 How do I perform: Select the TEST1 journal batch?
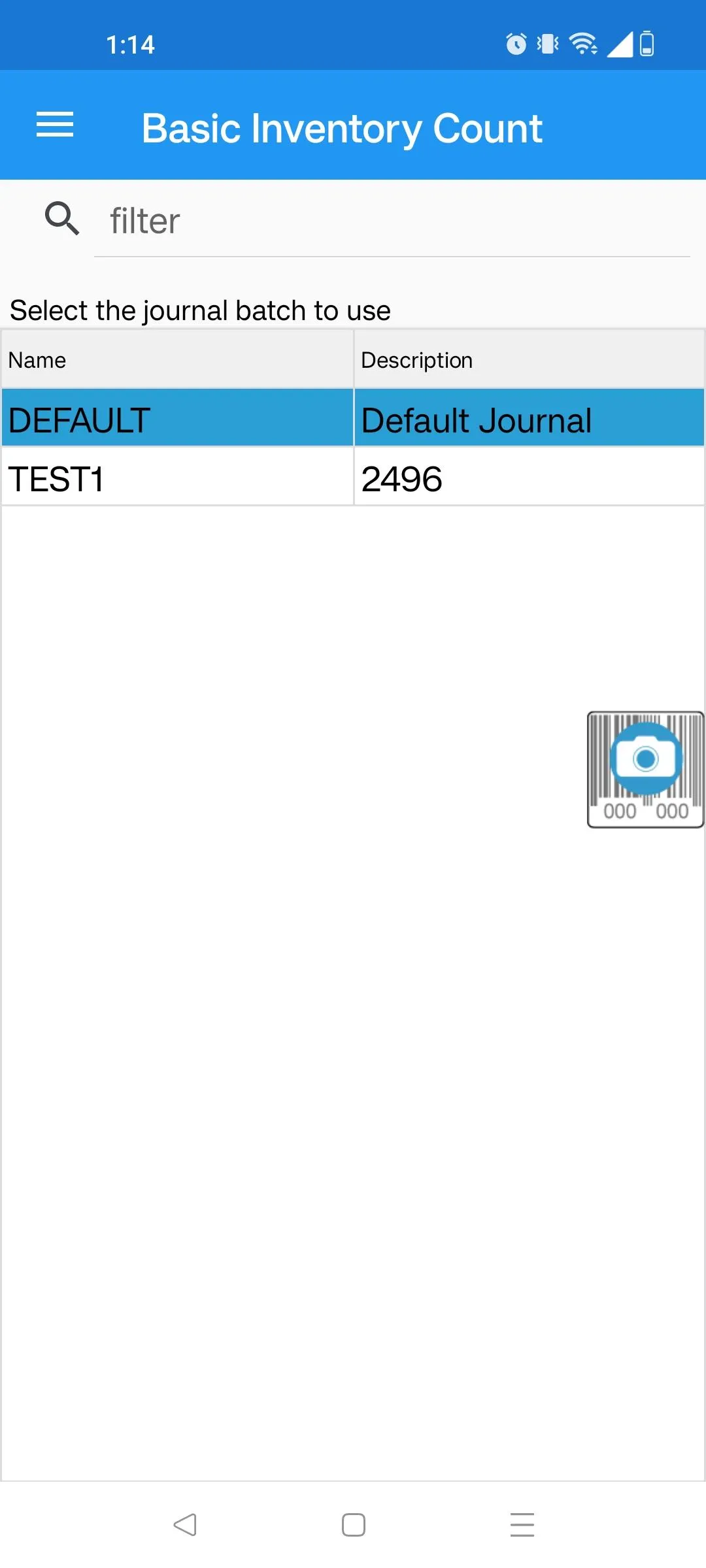pos(176,478)
